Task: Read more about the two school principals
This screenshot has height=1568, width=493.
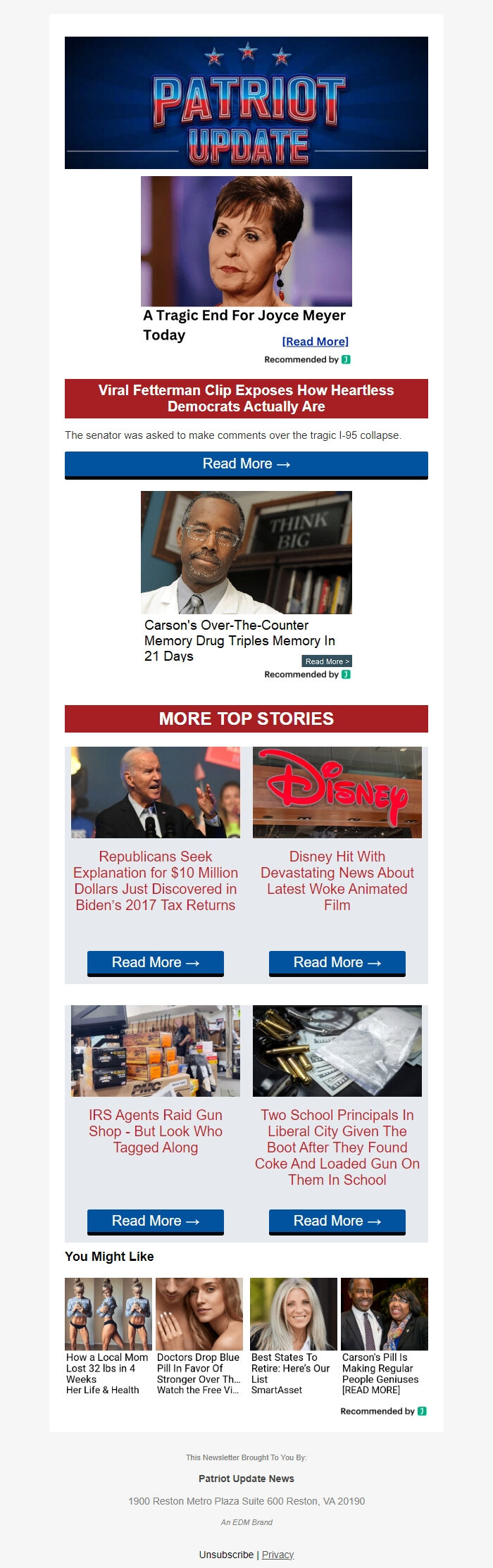Action: pyautogui.click(x=337, y=1221)
